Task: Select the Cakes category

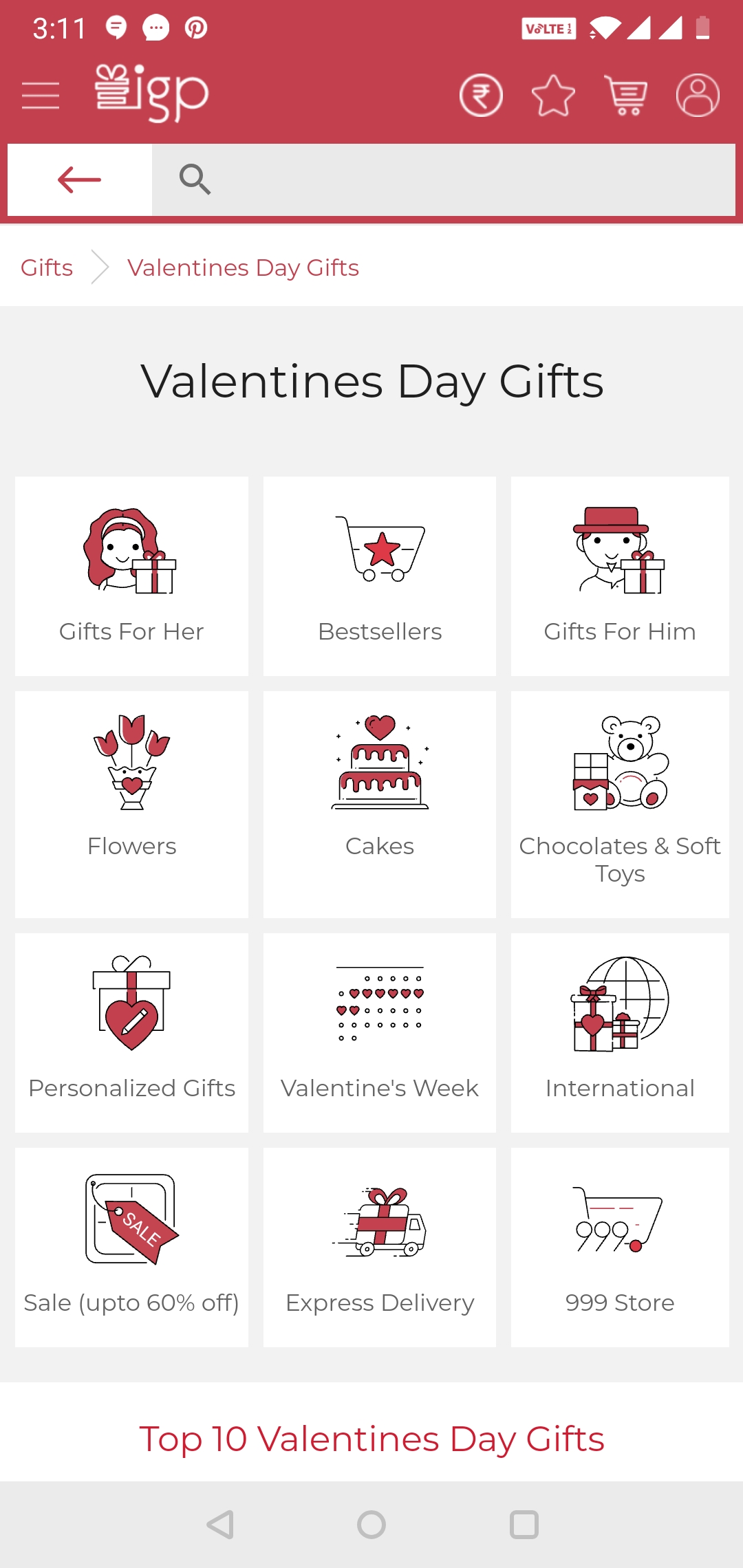Action: 379,803
